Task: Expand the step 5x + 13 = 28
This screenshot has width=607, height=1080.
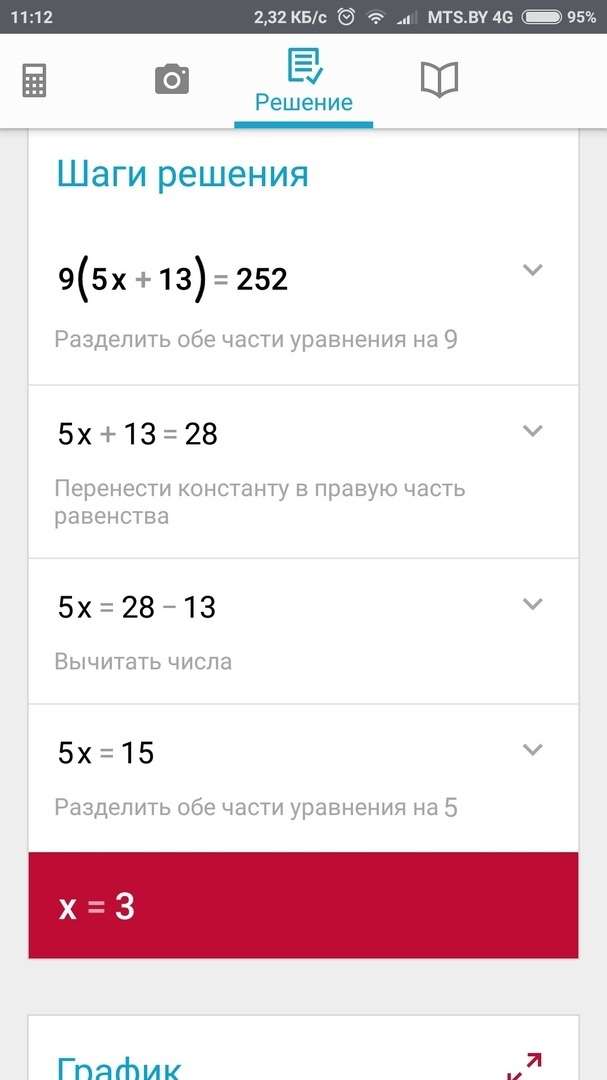Action: coord(533,431)
